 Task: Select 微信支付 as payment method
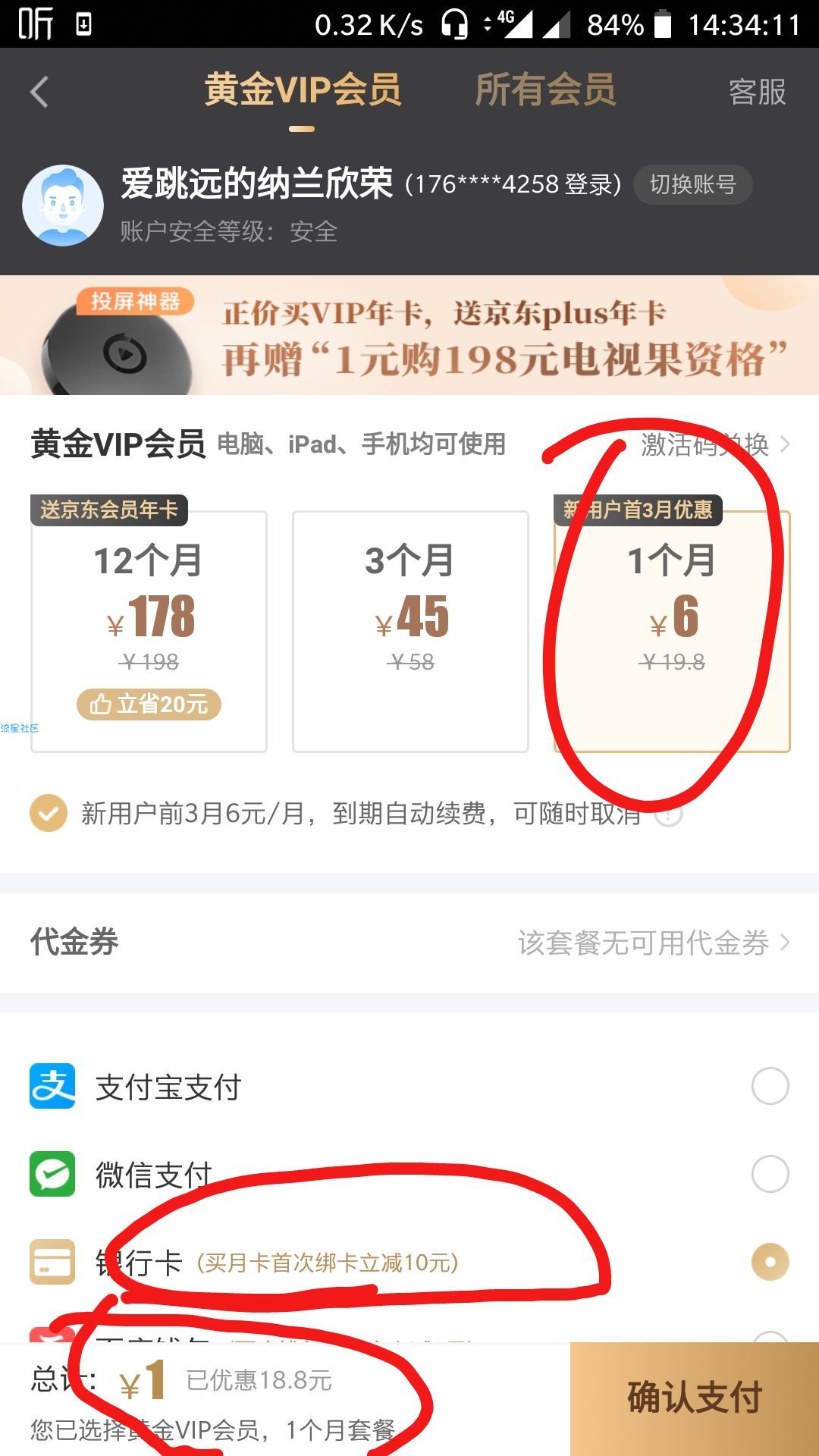[770, 1174]
